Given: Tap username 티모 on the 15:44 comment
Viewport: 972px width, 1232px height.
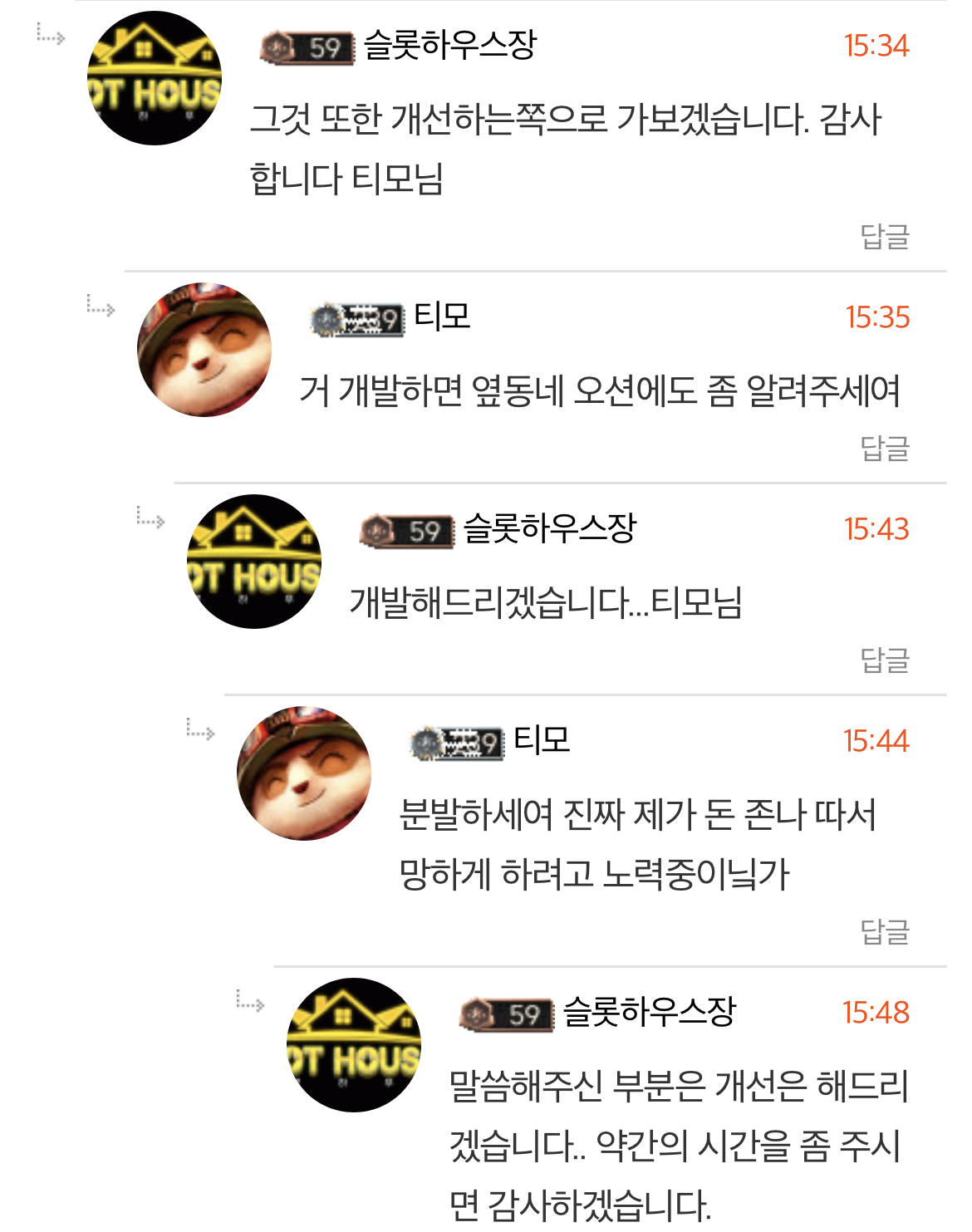Looking at the screenshot, I should coord(542,739).
